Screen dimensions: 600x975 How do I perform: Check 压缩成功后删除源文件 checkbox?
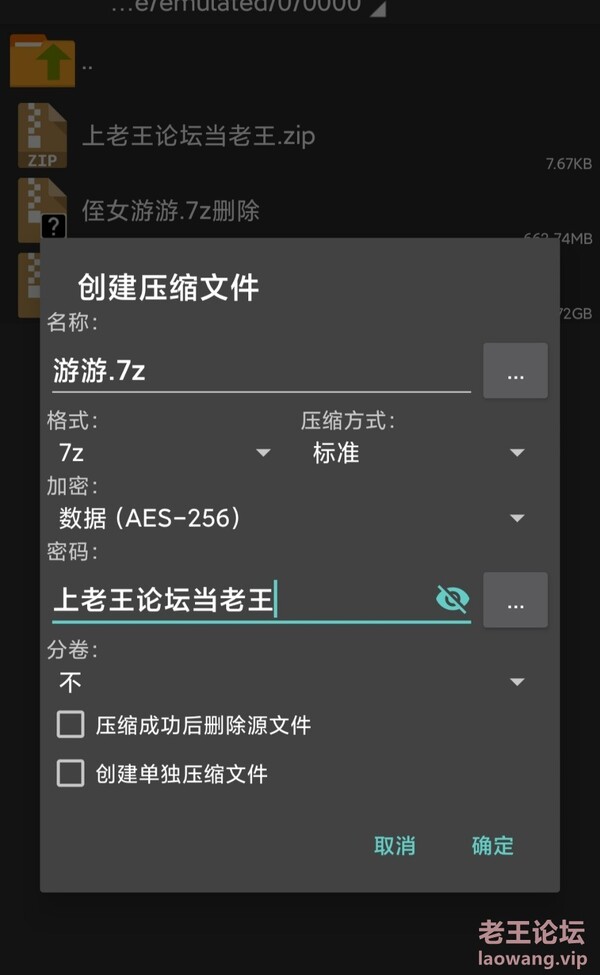(70, 724)
